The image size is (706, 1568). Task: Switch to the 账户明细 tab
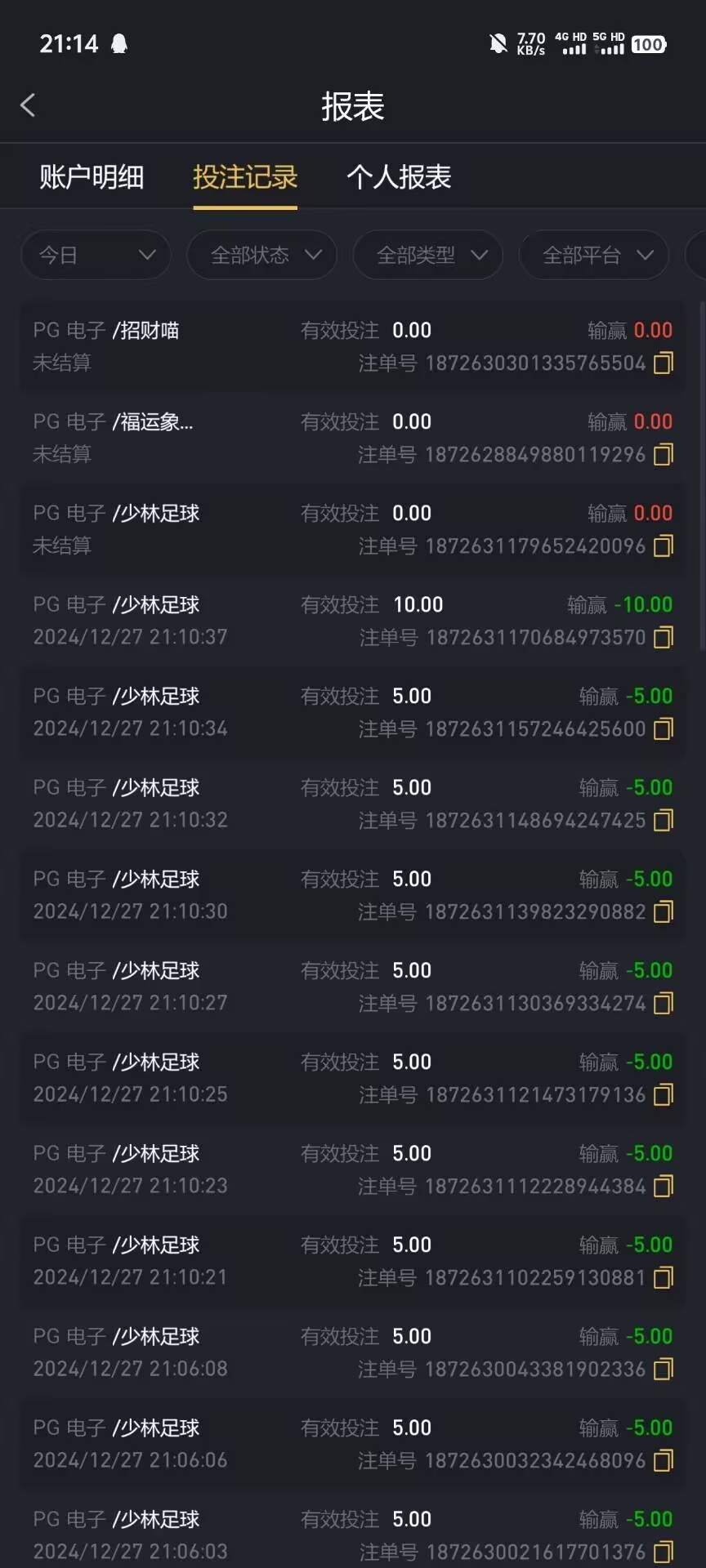click(92, 177)
